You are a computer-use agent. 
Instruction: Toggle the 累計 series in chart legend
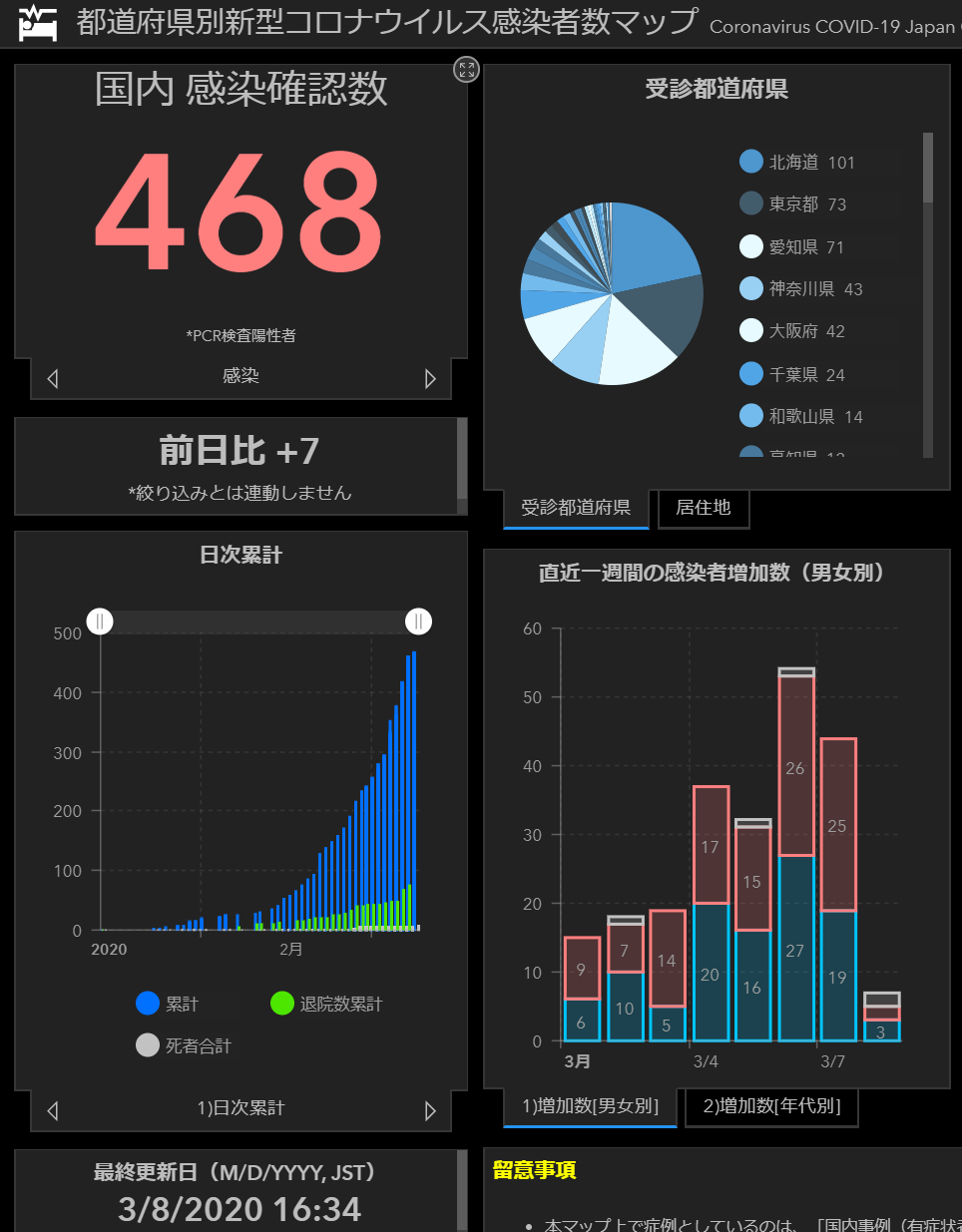[x=168, y=1004]
